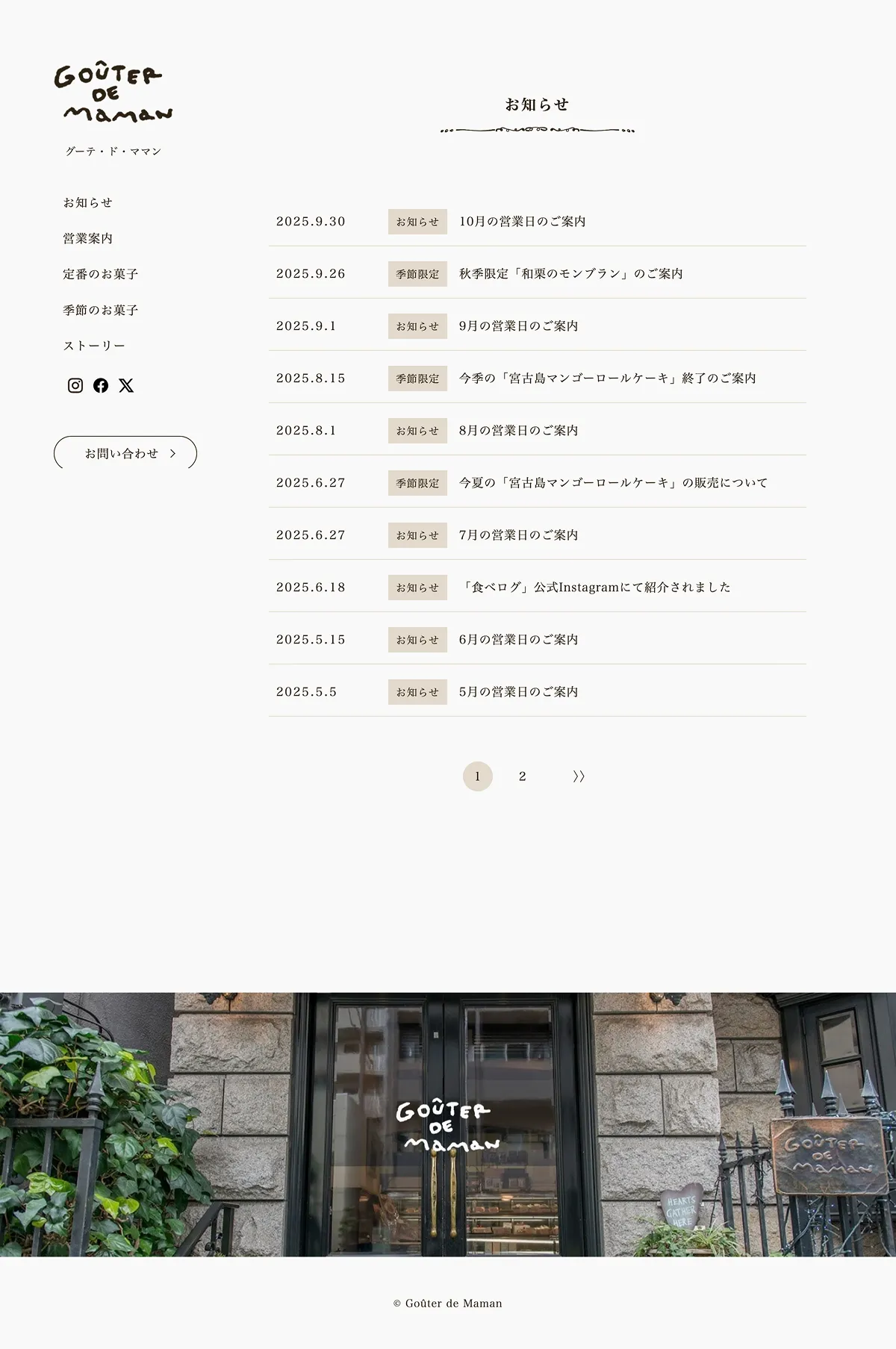
Task: Go to page 2 of the news list
Action: tap(523, 776)
